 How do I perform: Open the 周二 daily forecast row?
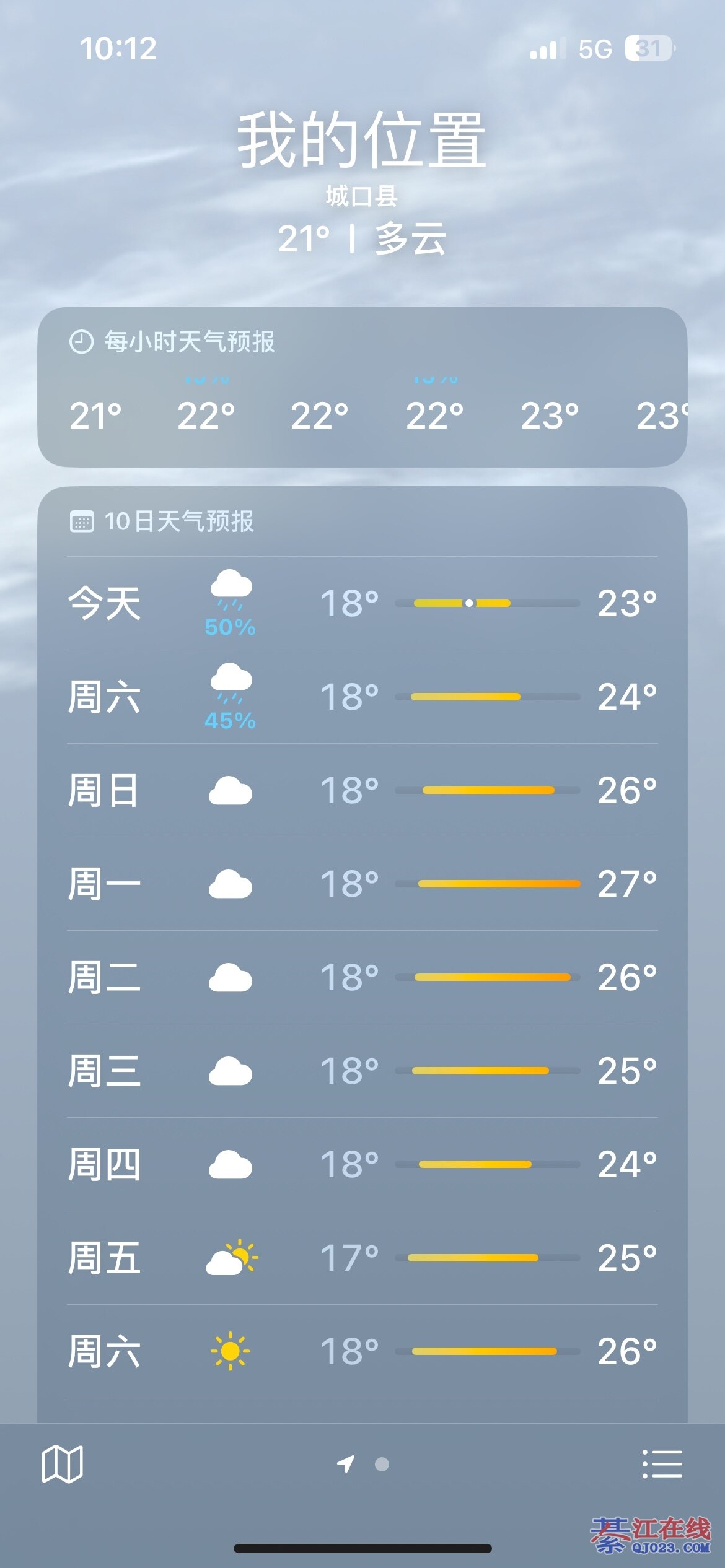coord(362,977)
